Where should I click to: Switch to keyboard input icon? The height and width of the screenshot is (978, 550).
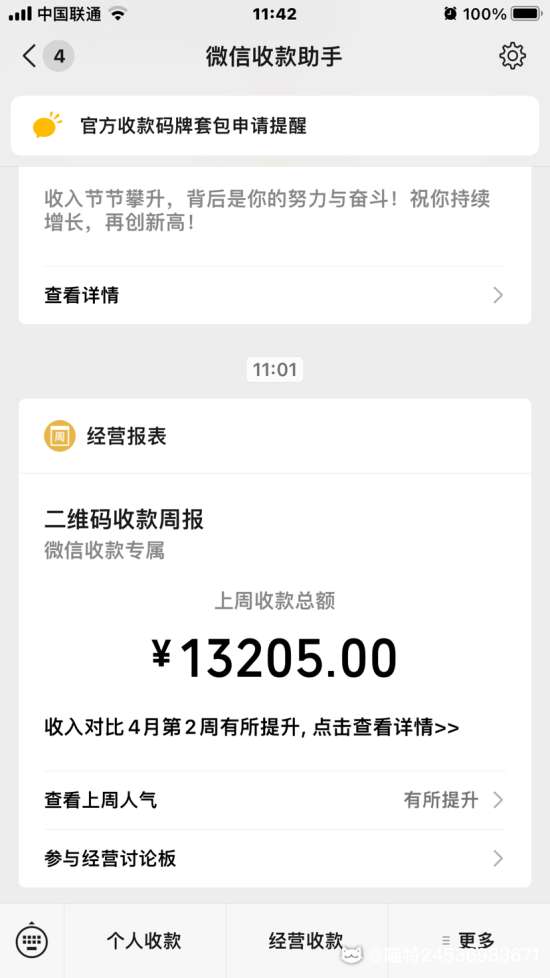coord(32,940)
